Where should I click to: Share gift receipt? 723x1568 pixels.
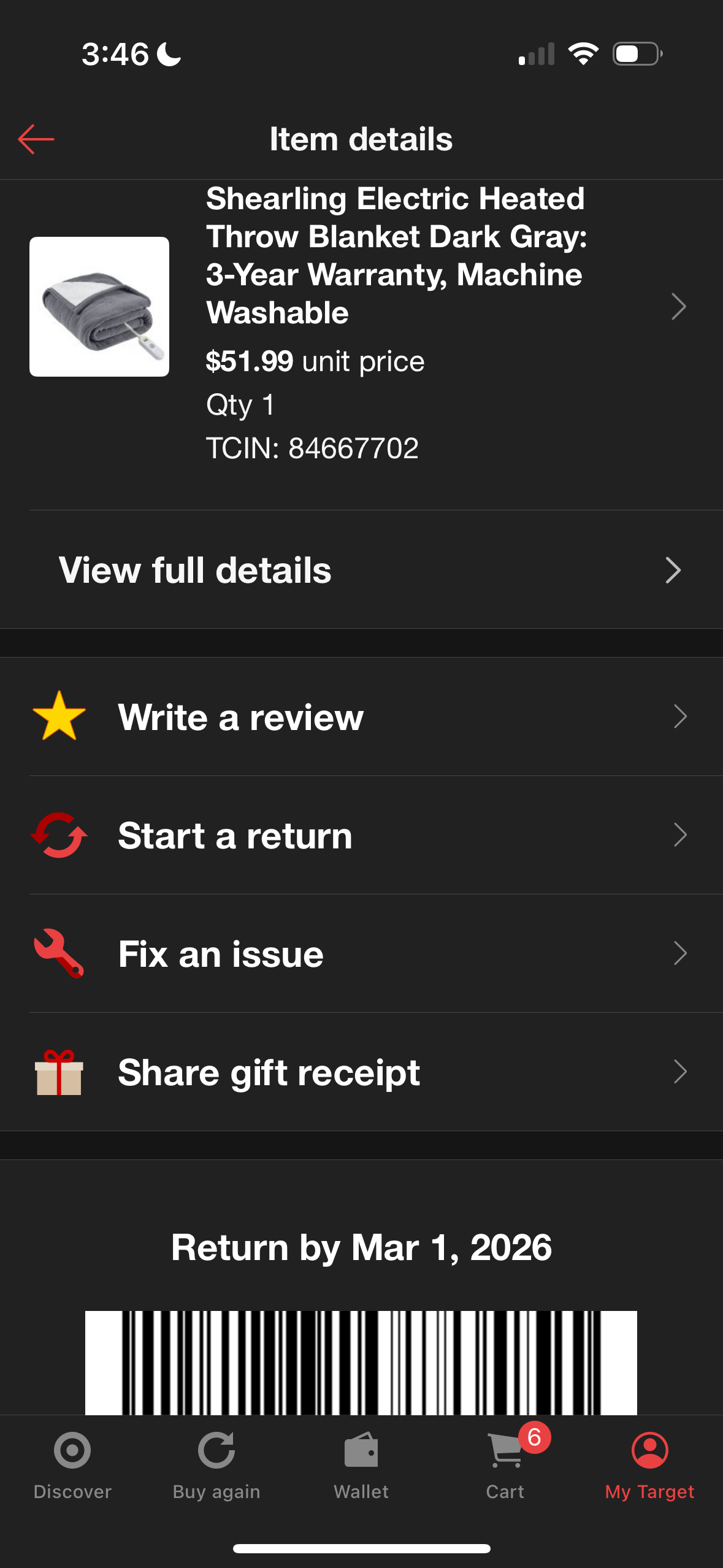pos(361,1072)
